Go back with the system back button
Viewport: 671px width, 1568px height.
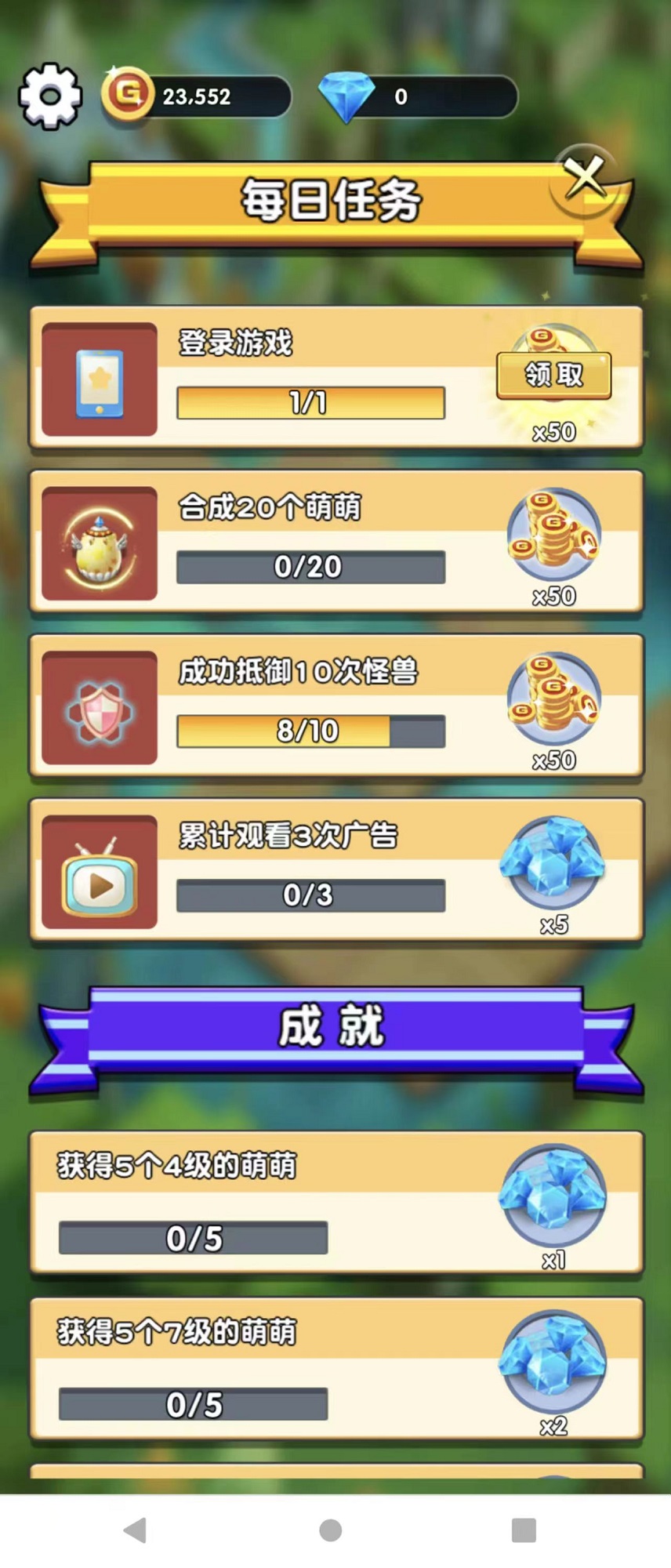tap(136, 1530)
